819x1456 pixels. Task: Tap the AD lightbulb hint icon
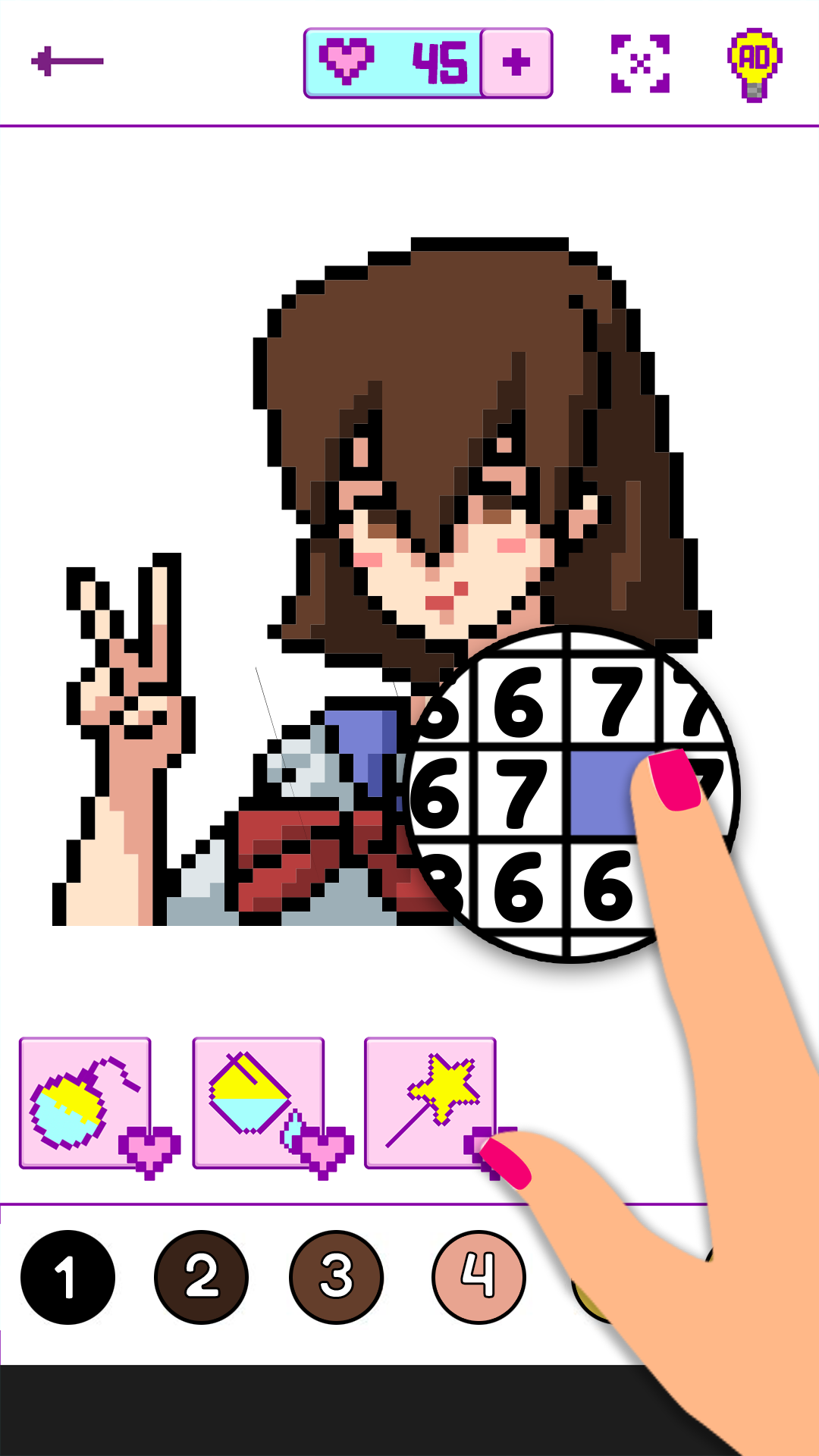coord(755,64)
